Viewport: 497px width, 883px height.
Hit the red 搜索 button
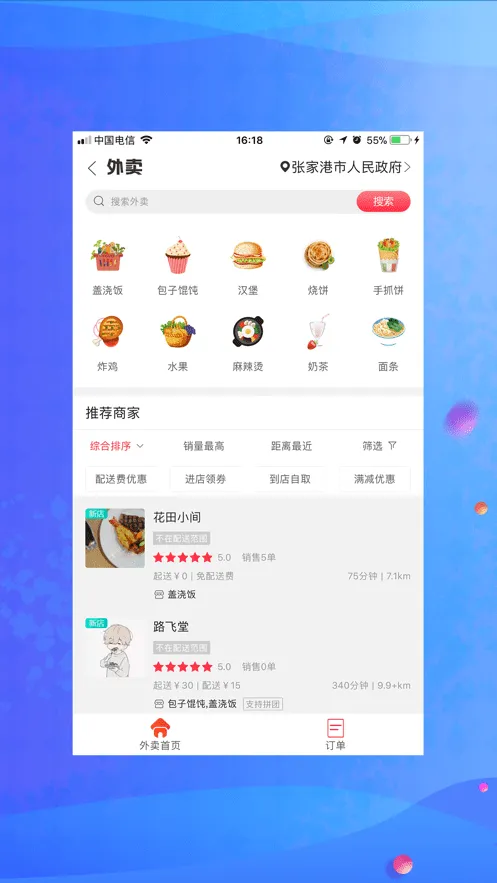click(383, 202)
